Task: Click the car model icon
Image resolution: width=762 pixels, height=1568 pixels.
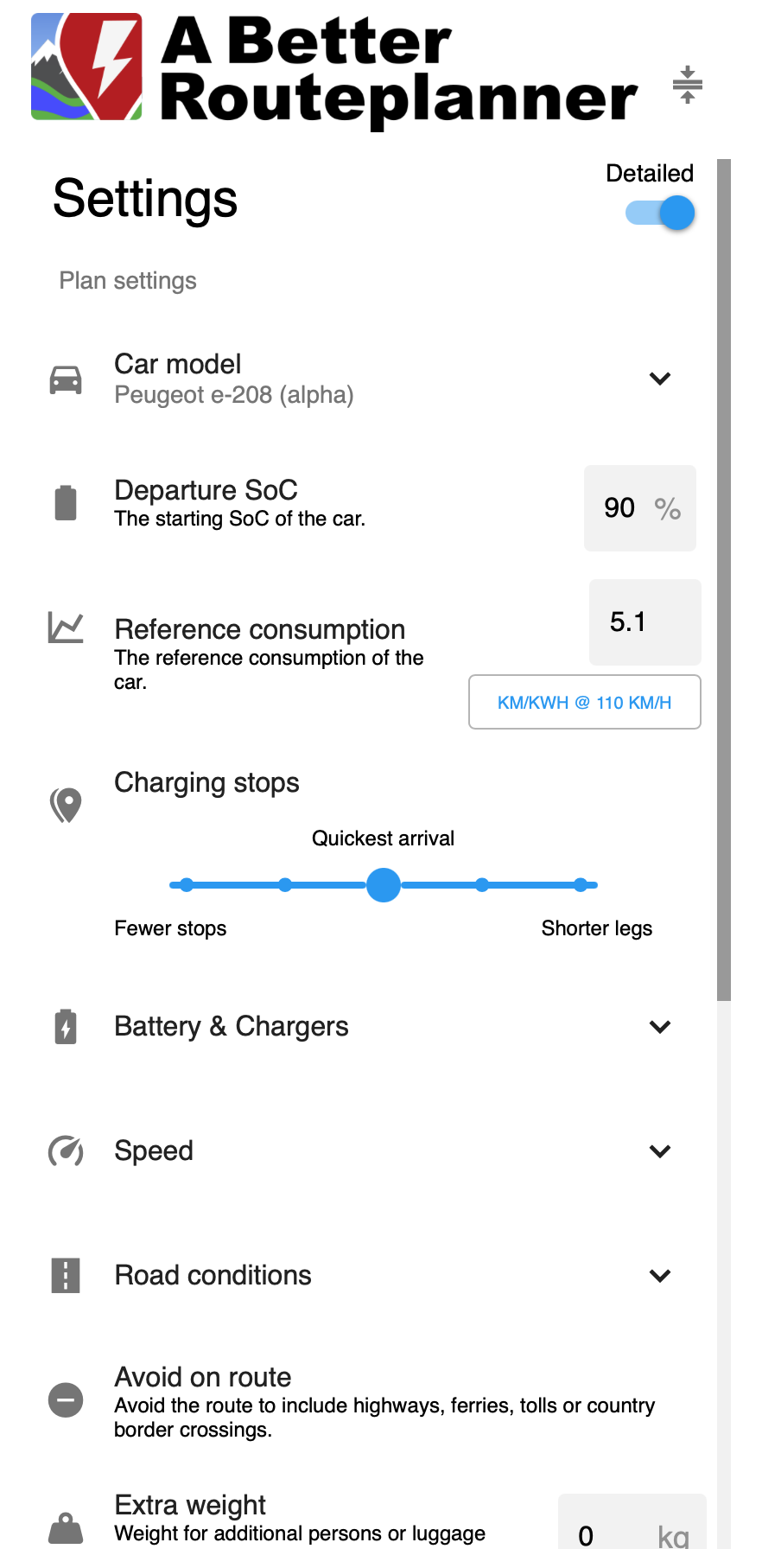Action: [66, 378]
